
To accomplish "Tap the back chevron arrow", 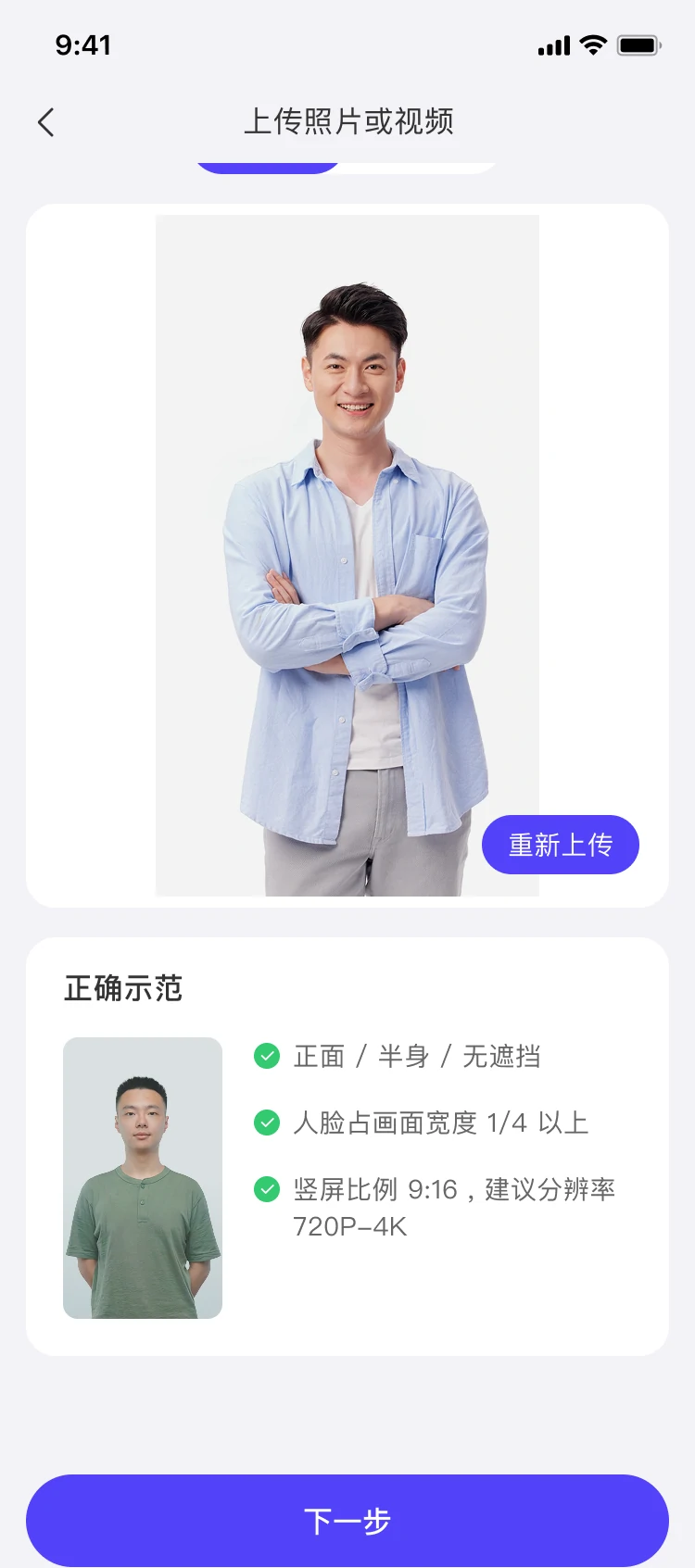I will click(45, 121).
